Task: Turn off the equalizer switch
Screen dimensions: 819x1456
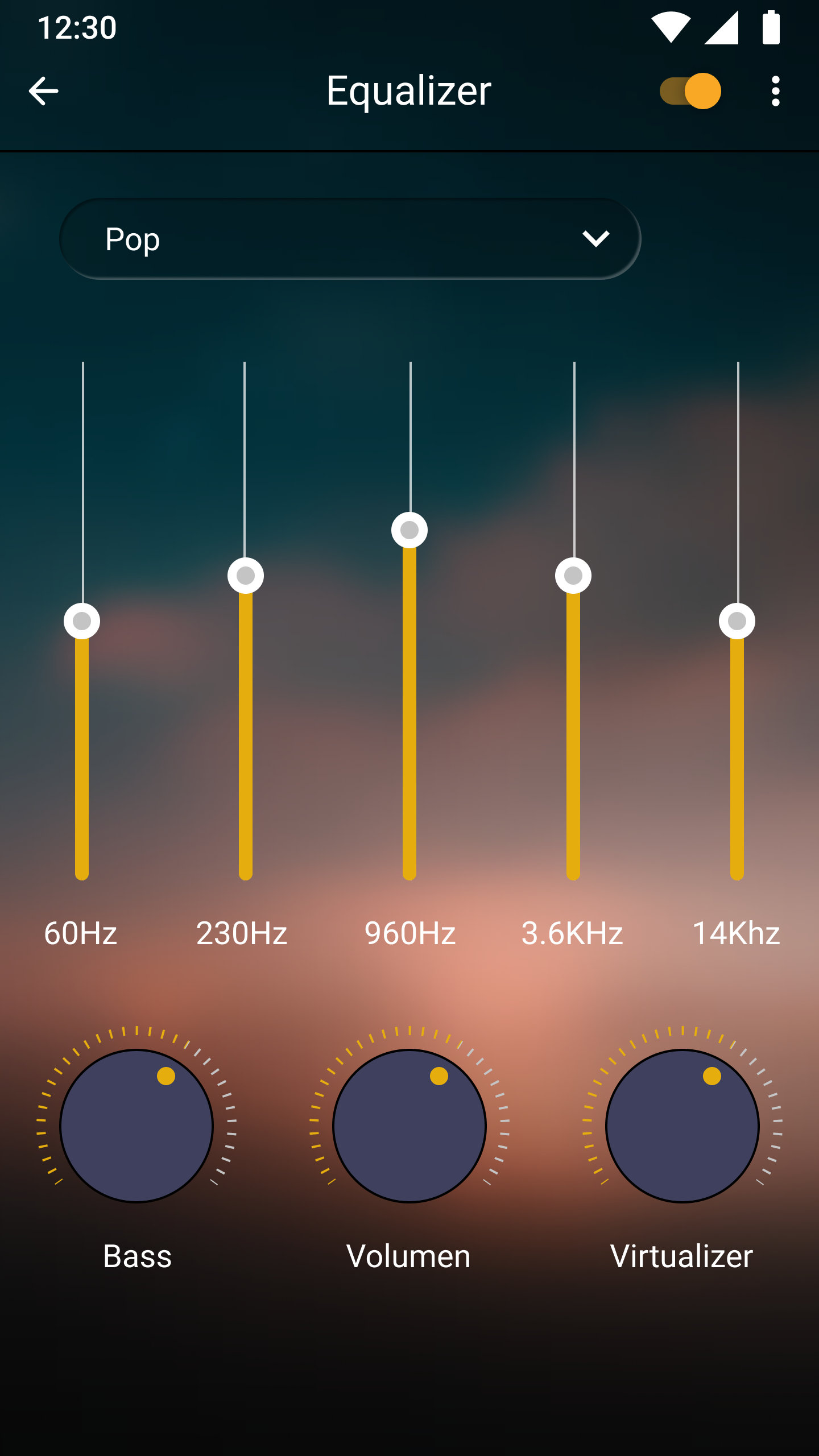Action: coord(690,91)
